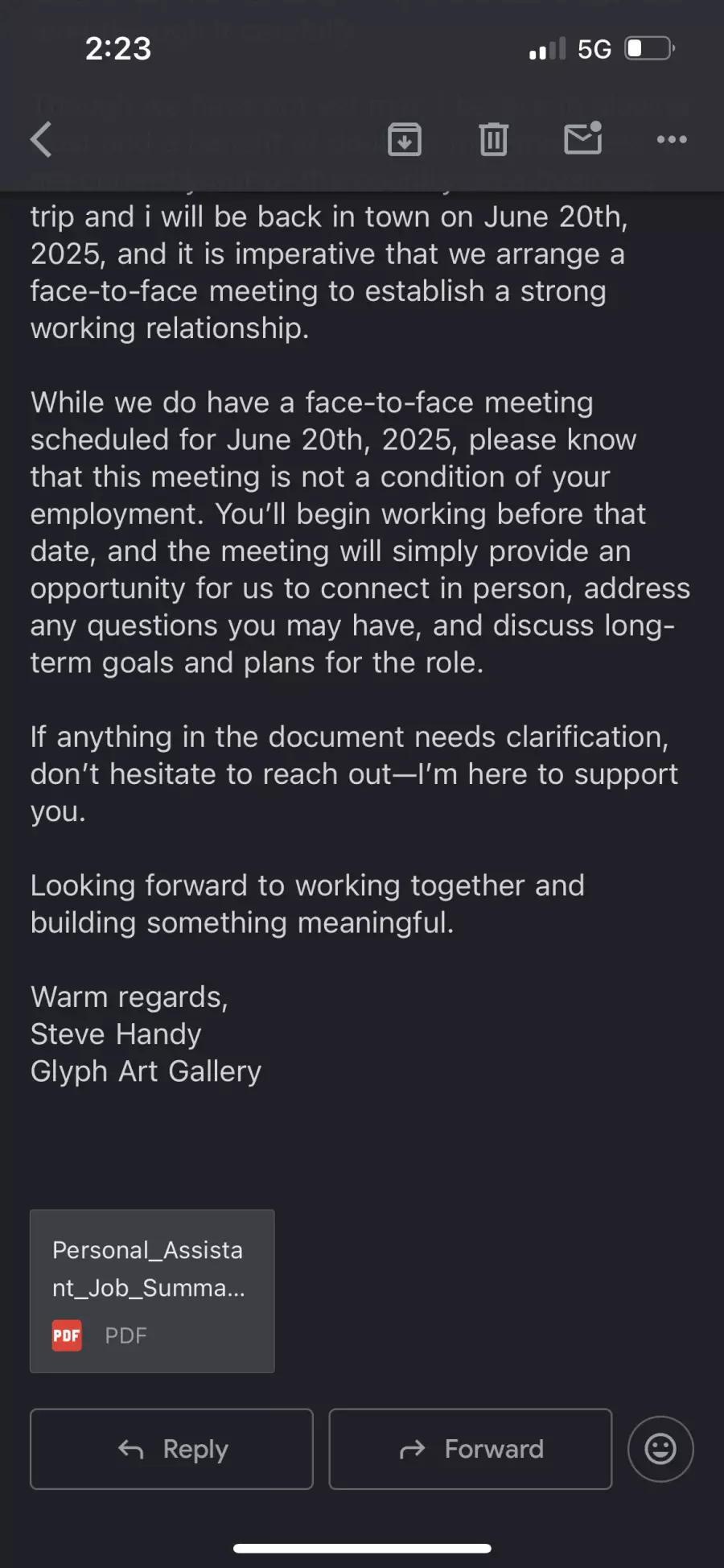Reply to Steve Handy's email
This screenshot has height=1568, width=724.
pyautogui.click(x=171, y=1449)
